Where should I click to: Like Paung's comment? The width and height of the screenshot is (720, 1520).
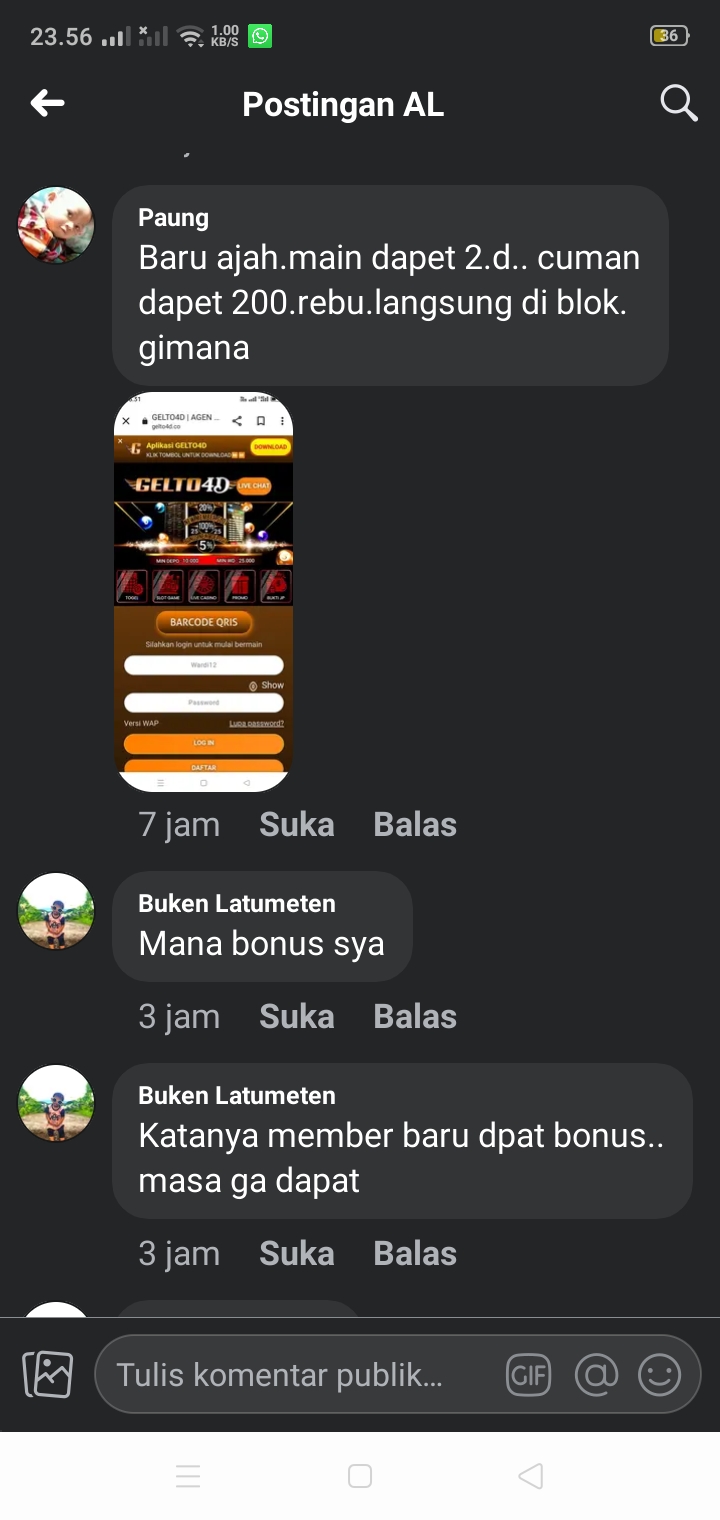pyautogui.click(x=296, y=825)
